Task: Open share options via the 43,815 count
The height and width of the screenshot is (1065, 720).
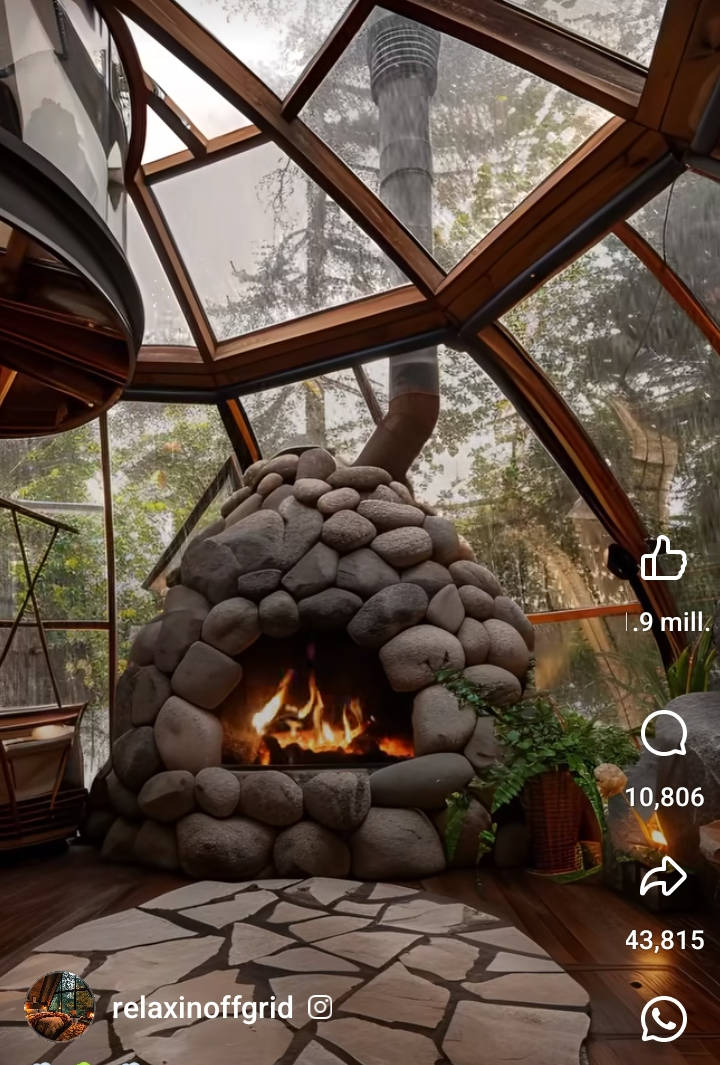Action: [x=665, y=940]
